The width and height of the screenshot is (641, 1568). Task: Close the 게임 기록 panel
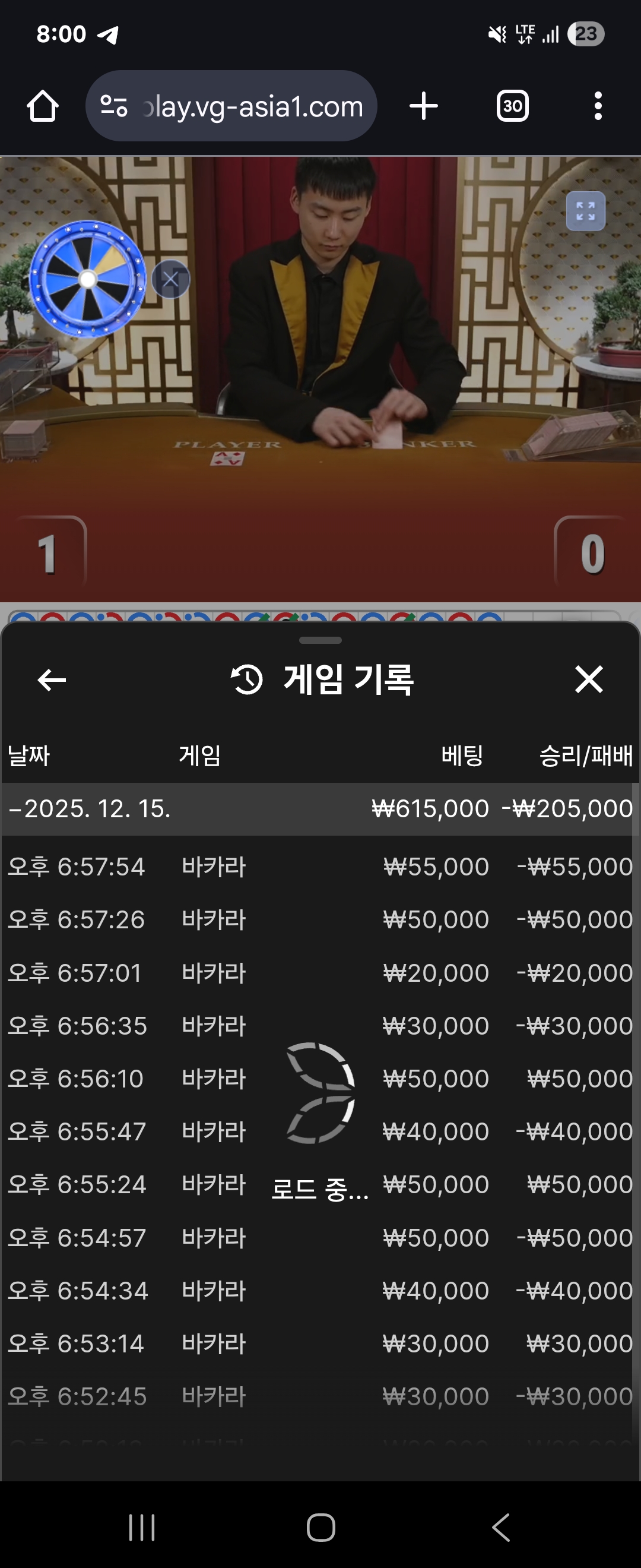click(588, 679)
